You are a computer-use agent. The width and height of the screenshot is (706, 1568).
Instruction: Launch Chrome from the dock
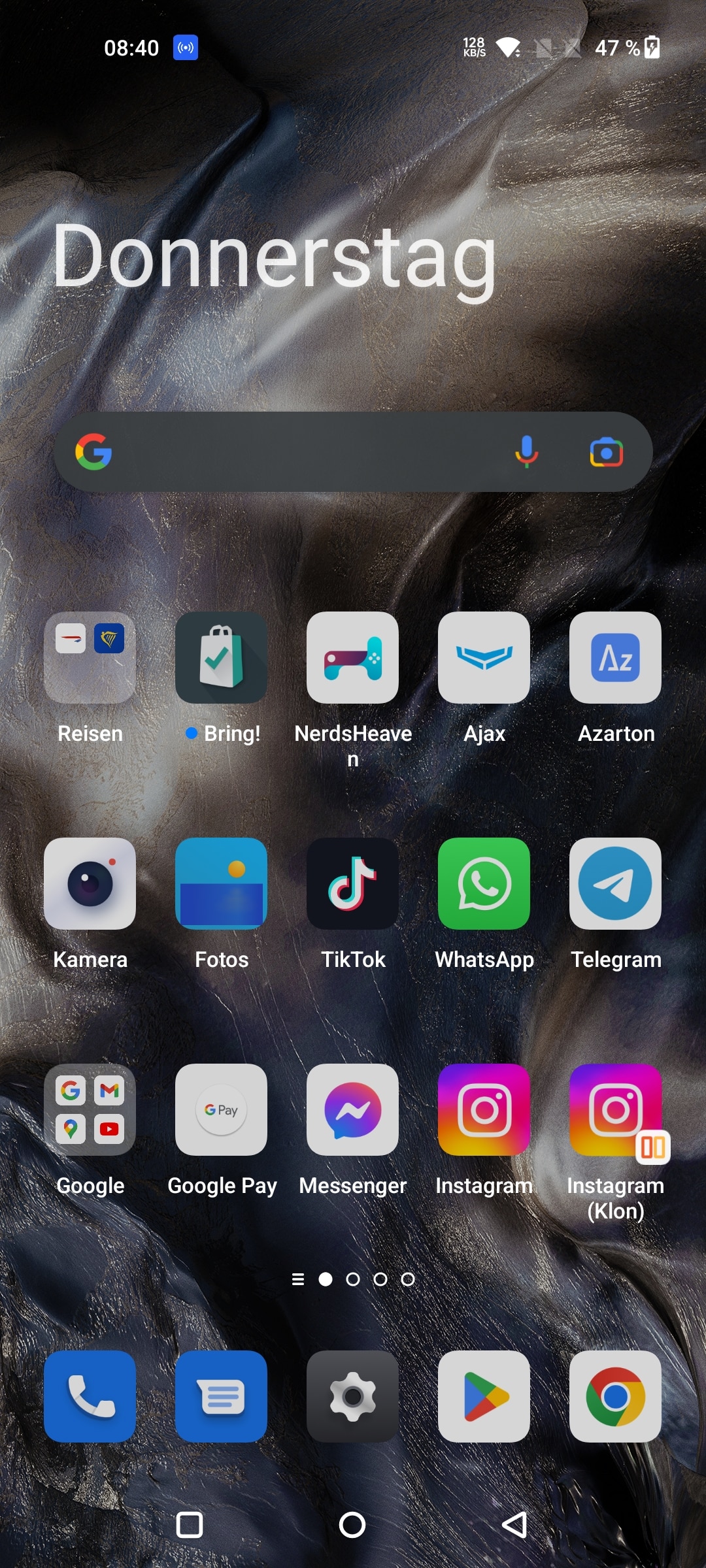616,1397
